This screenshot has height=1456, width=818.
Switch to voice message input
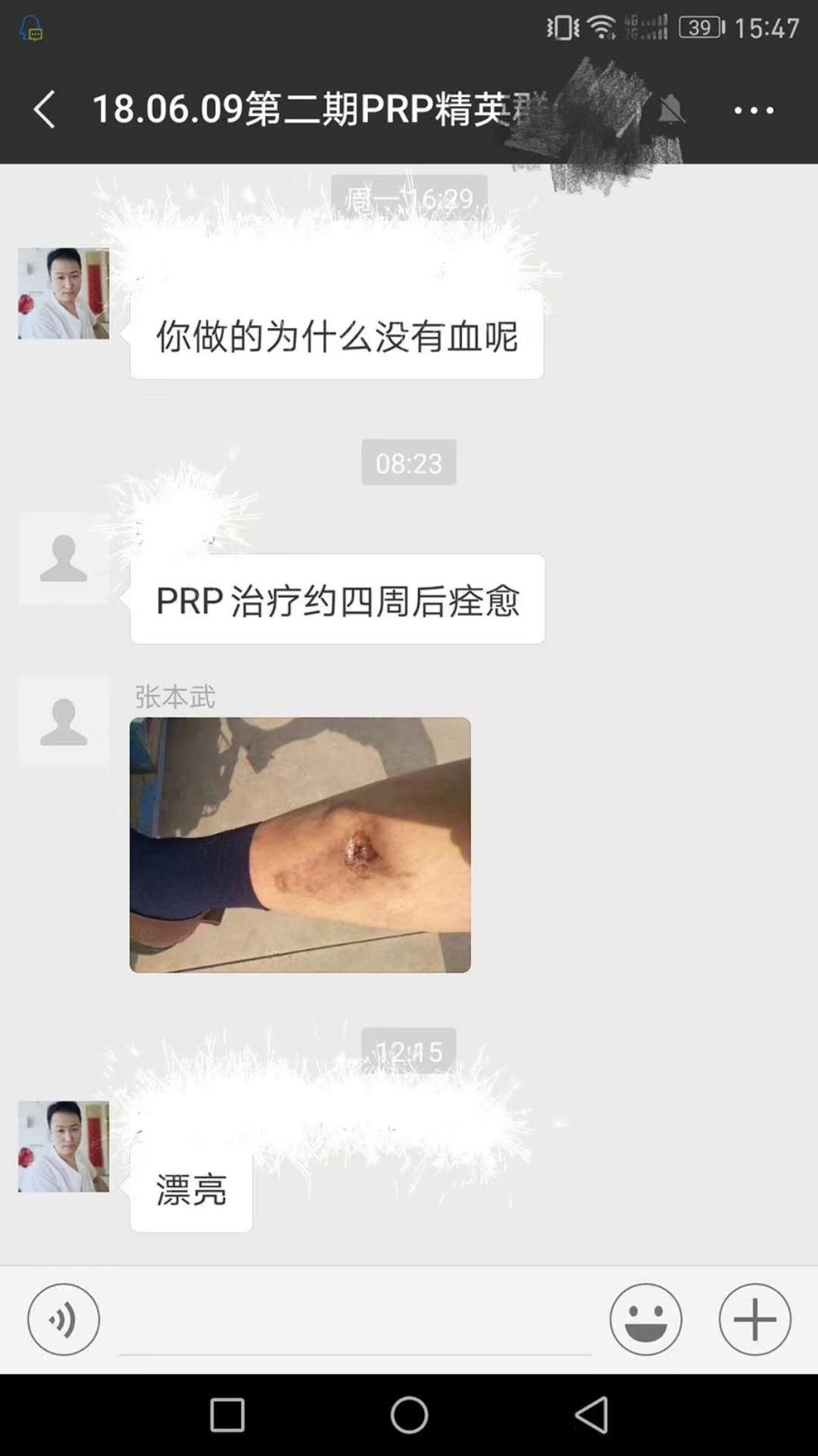(64, 1319)
